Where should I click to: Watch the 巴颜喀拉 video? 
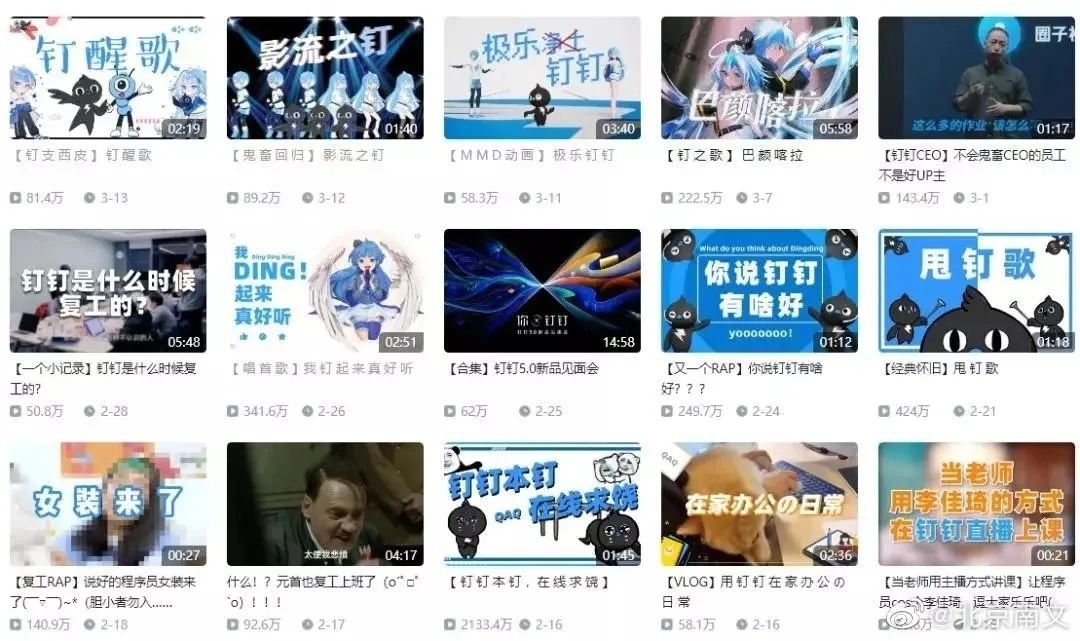(759, 78)
